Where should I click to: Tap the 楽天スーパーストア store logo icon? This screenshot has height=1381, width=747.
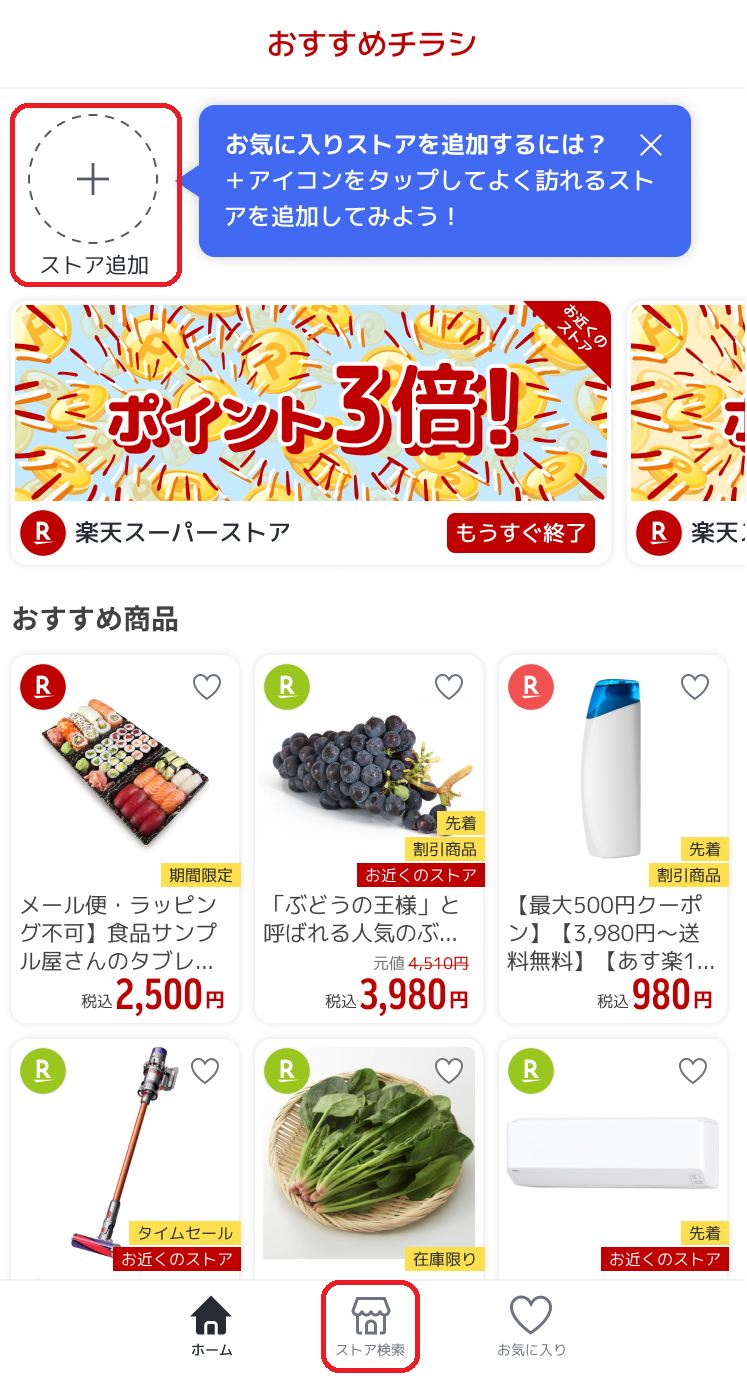click(42, 533)
